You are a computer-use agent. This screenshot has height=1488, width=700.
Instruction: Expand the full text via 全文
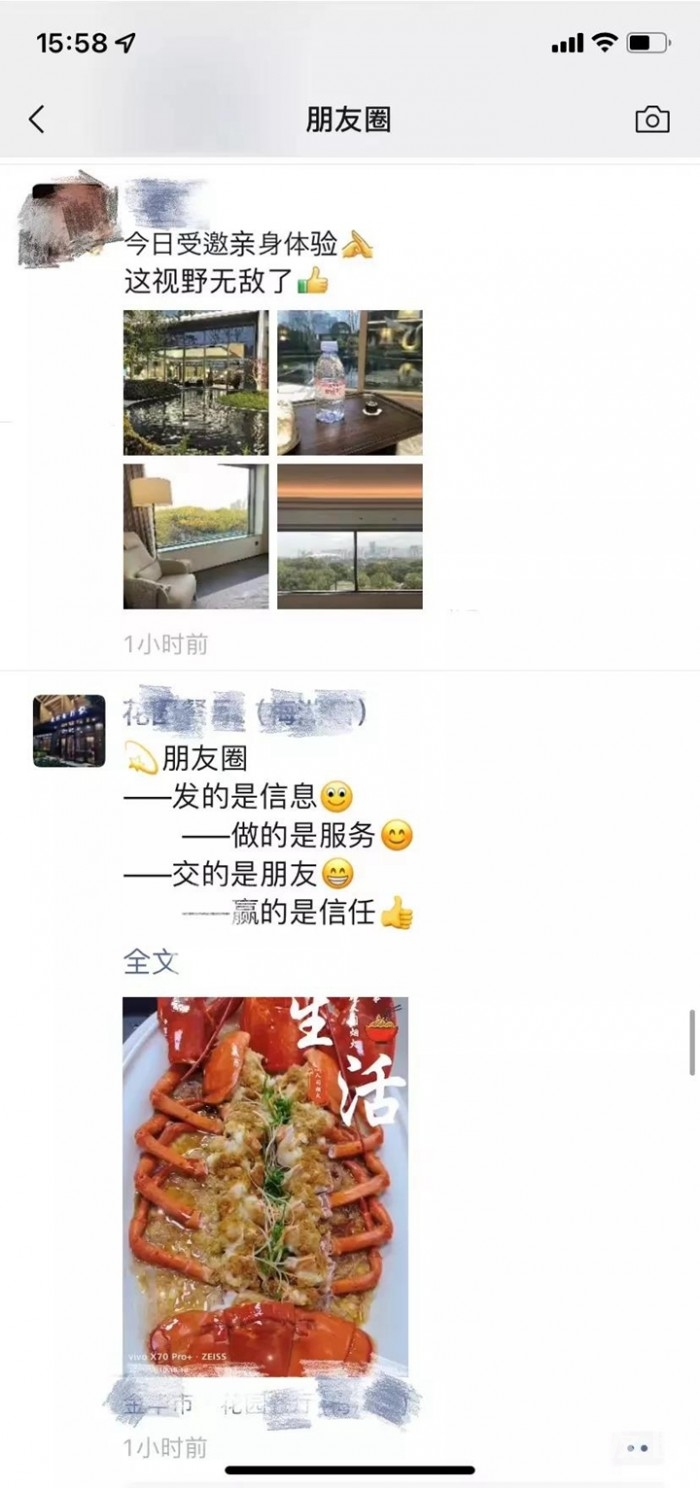(150, 962)
